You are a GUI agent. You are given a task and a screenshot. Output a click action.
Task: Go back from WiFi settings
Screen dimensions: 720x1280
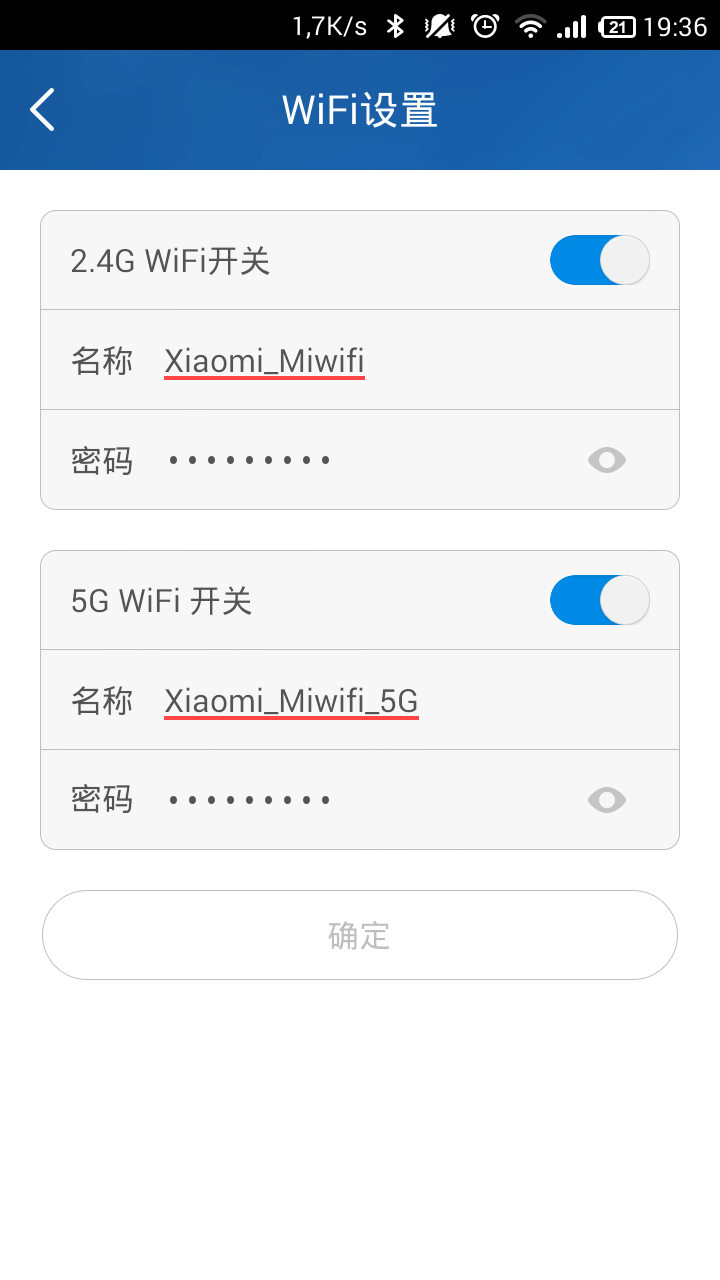[42, 110]
